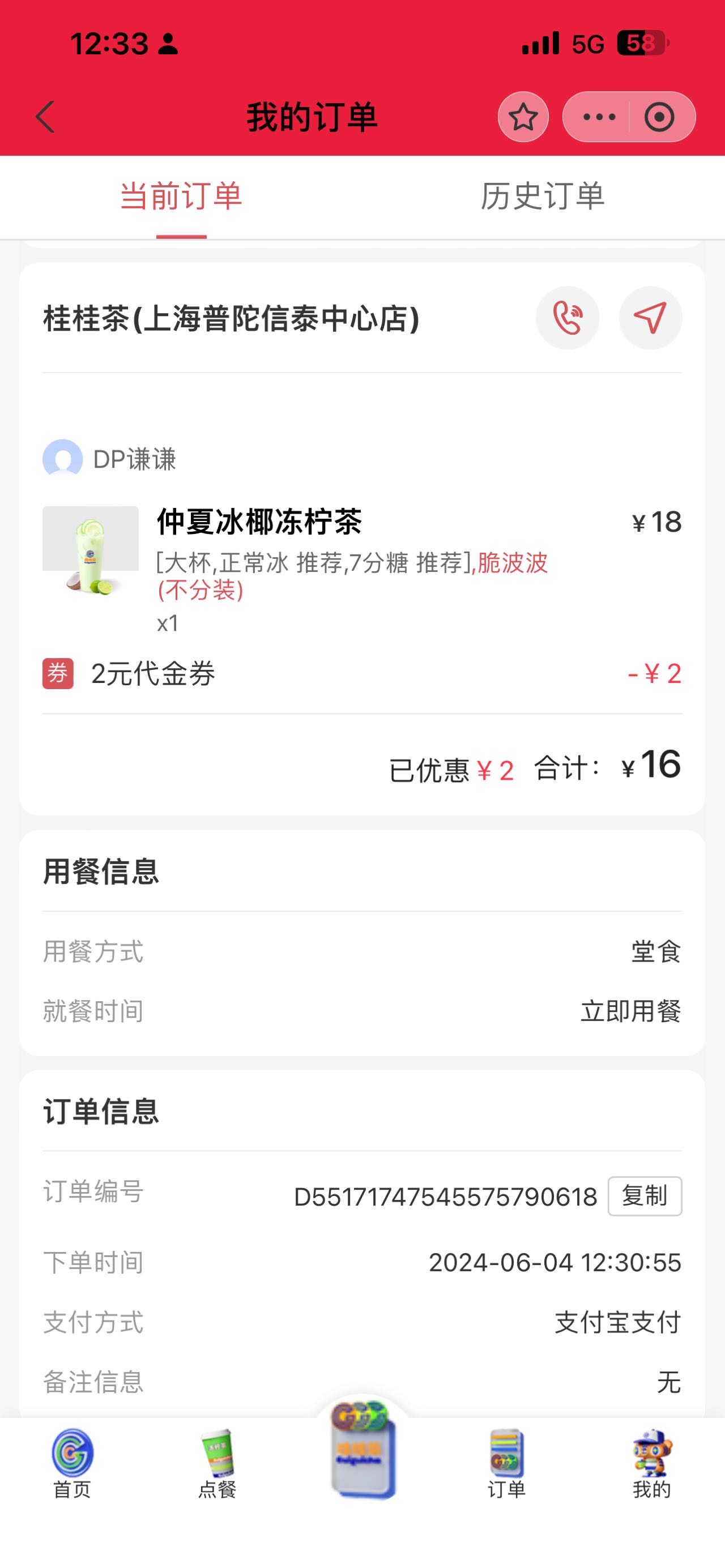Open the three-dots mini program menu
Screen dimensions: 725x1568
coord(599,117)
